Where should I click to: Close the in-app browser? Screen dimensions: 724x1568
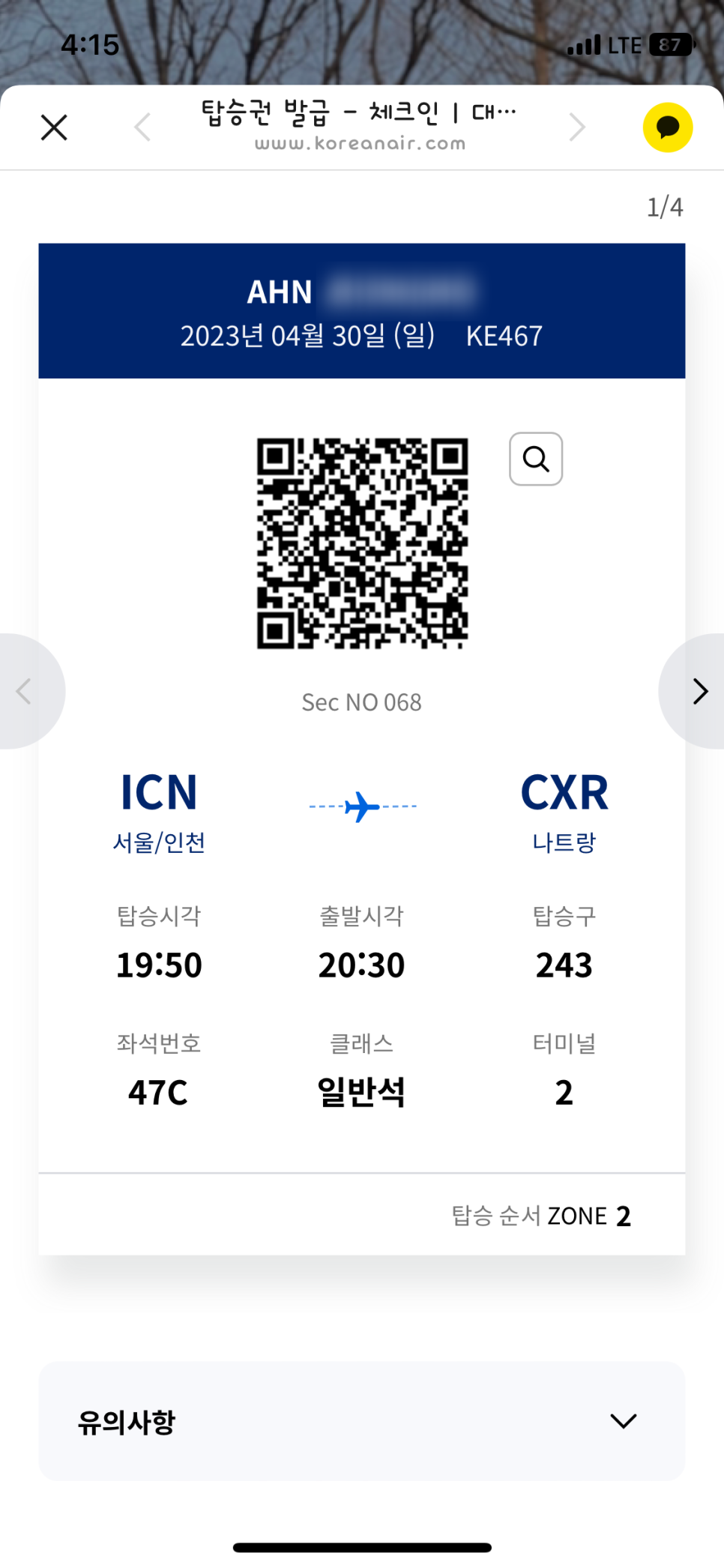click(54, 127)
